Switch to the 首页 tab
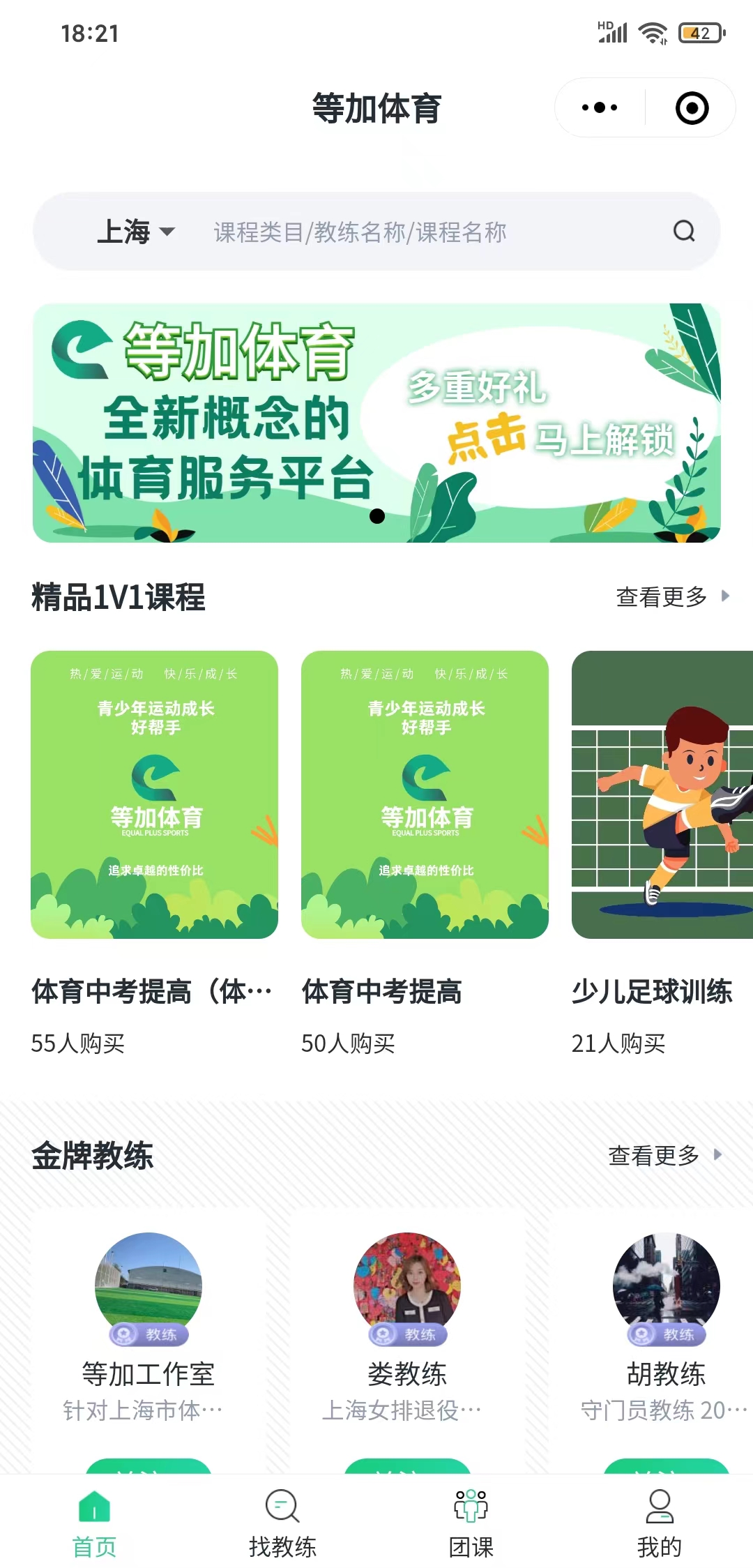753x1568 pixels. point(94,1525)
